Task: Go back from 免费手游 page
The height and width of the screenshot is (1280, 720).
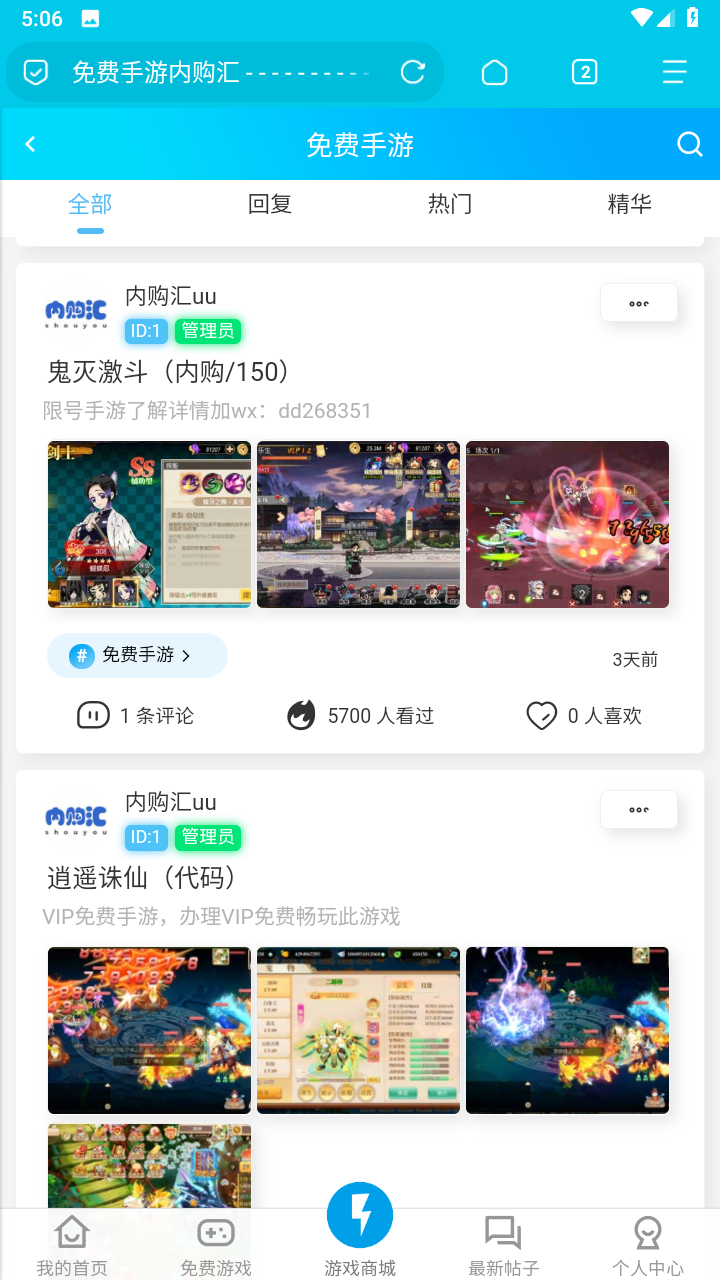Action: pos(30,145)
